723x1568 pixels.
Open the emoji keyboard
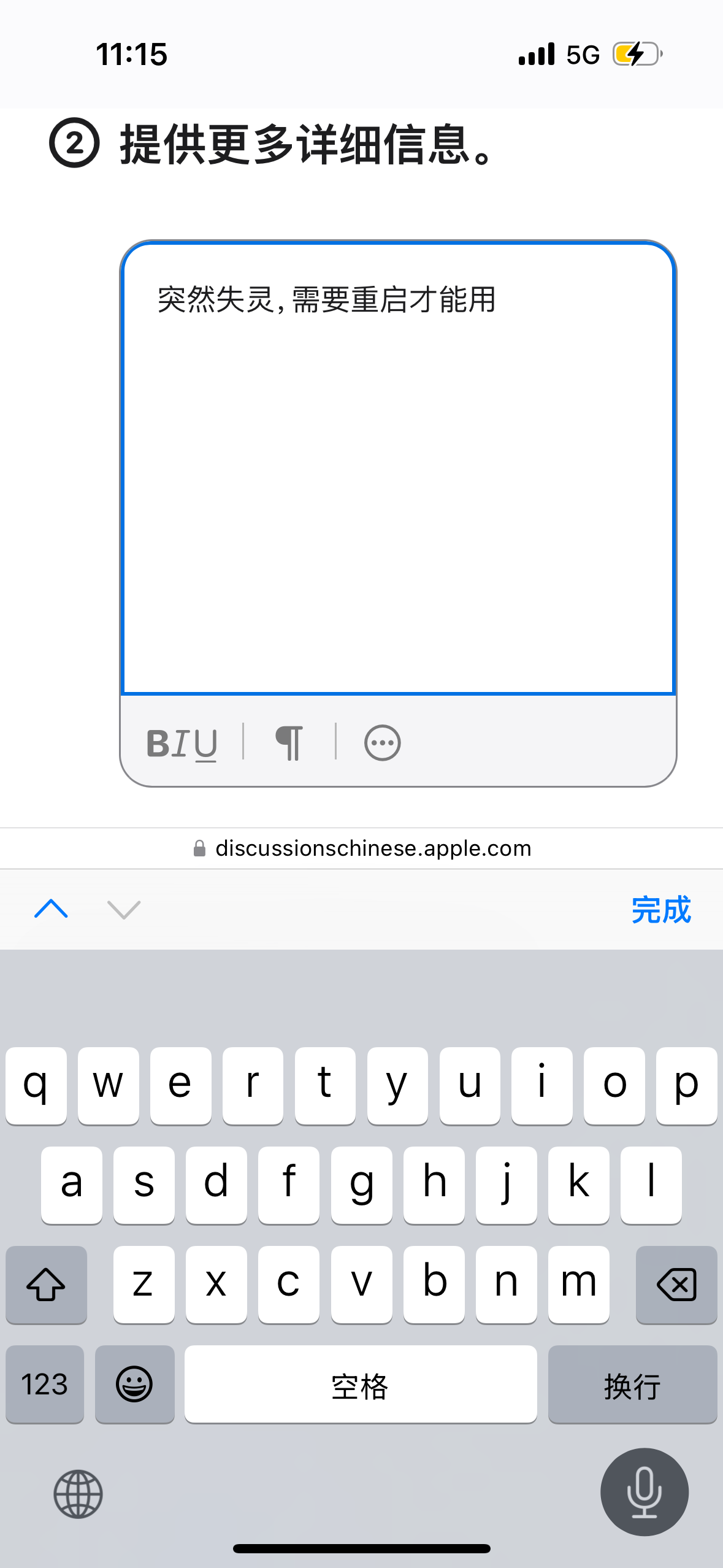(134, 1384)
